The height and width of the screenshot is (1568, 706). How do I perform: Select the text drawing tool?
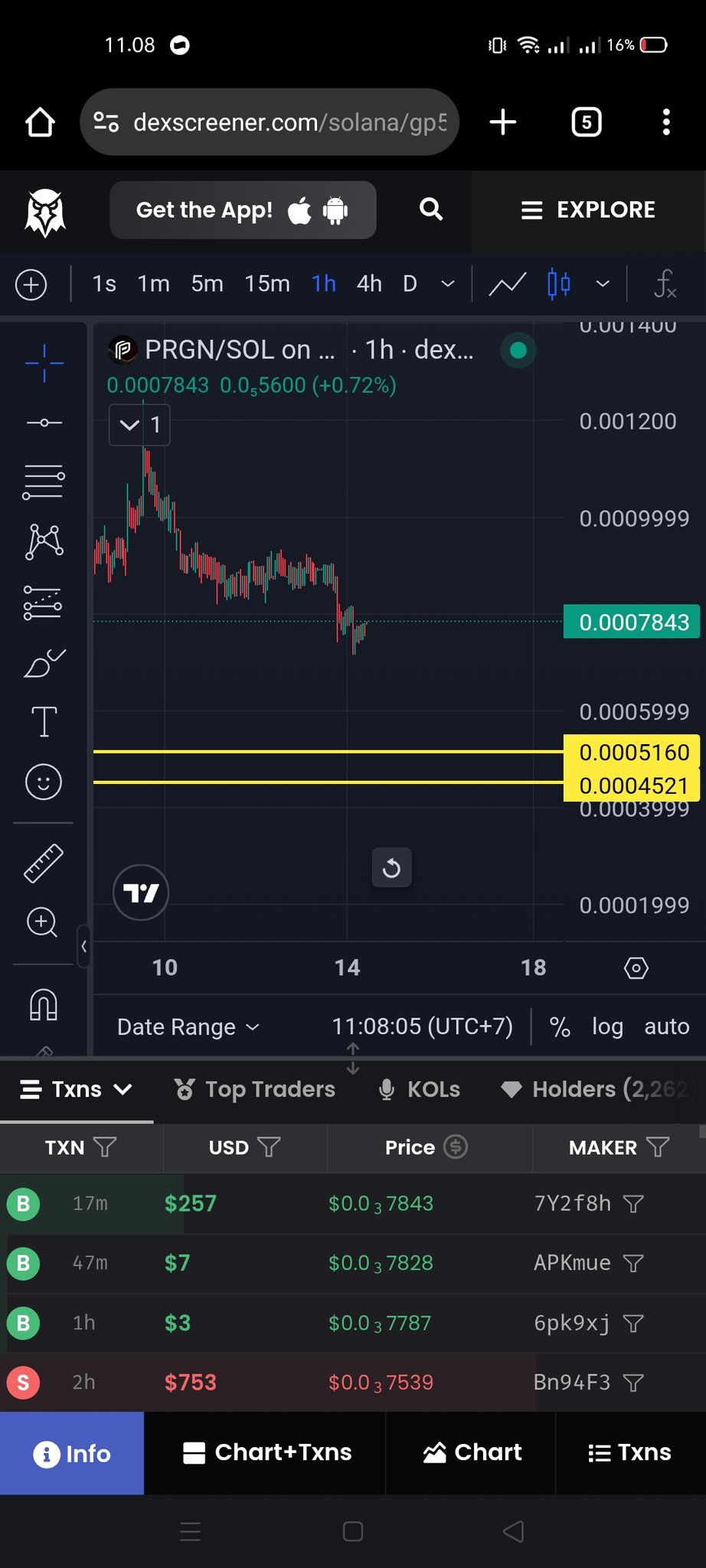(x=44, y=721)
